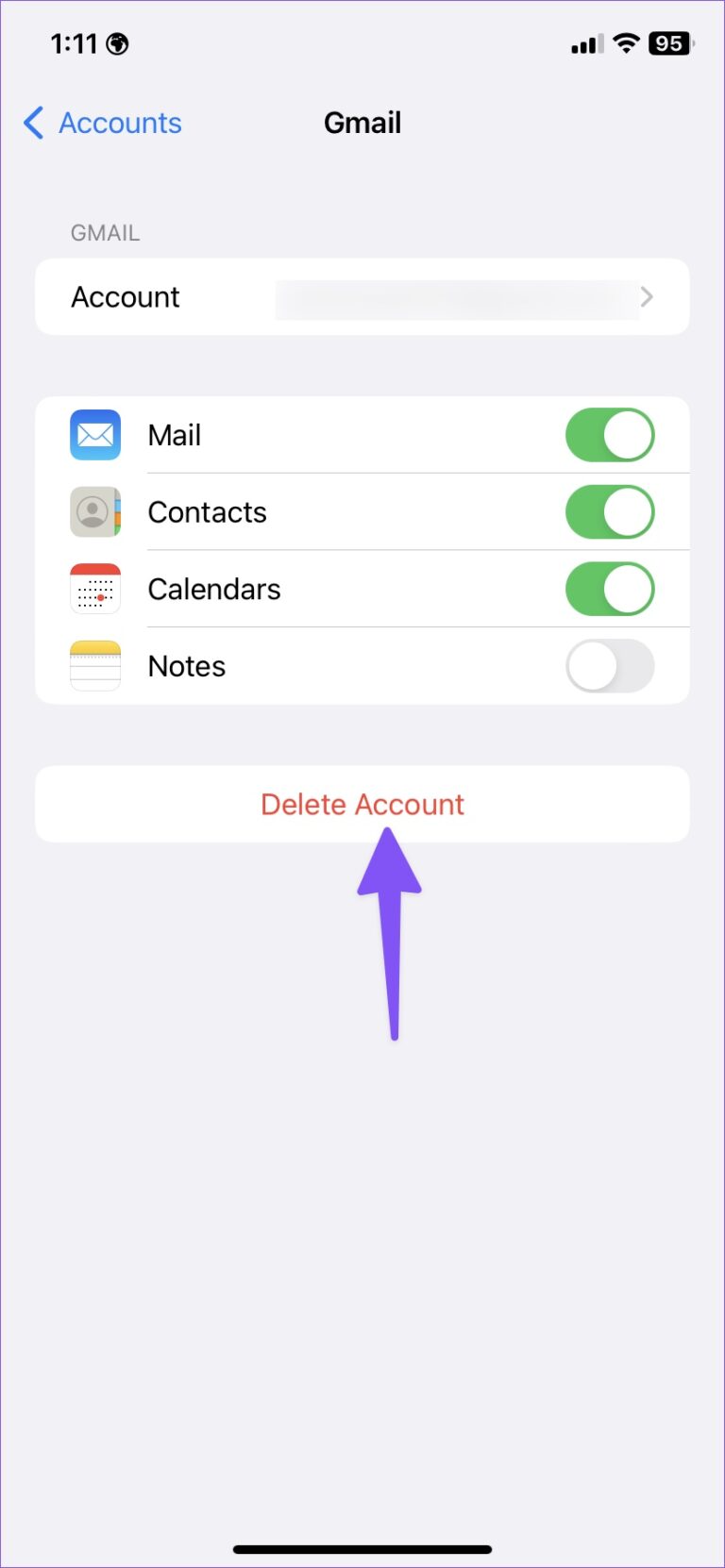Image resolution: width=725 pixels, height=1568 pixels.
Task: Select the Gmail page title
Action: pos(362,123)
